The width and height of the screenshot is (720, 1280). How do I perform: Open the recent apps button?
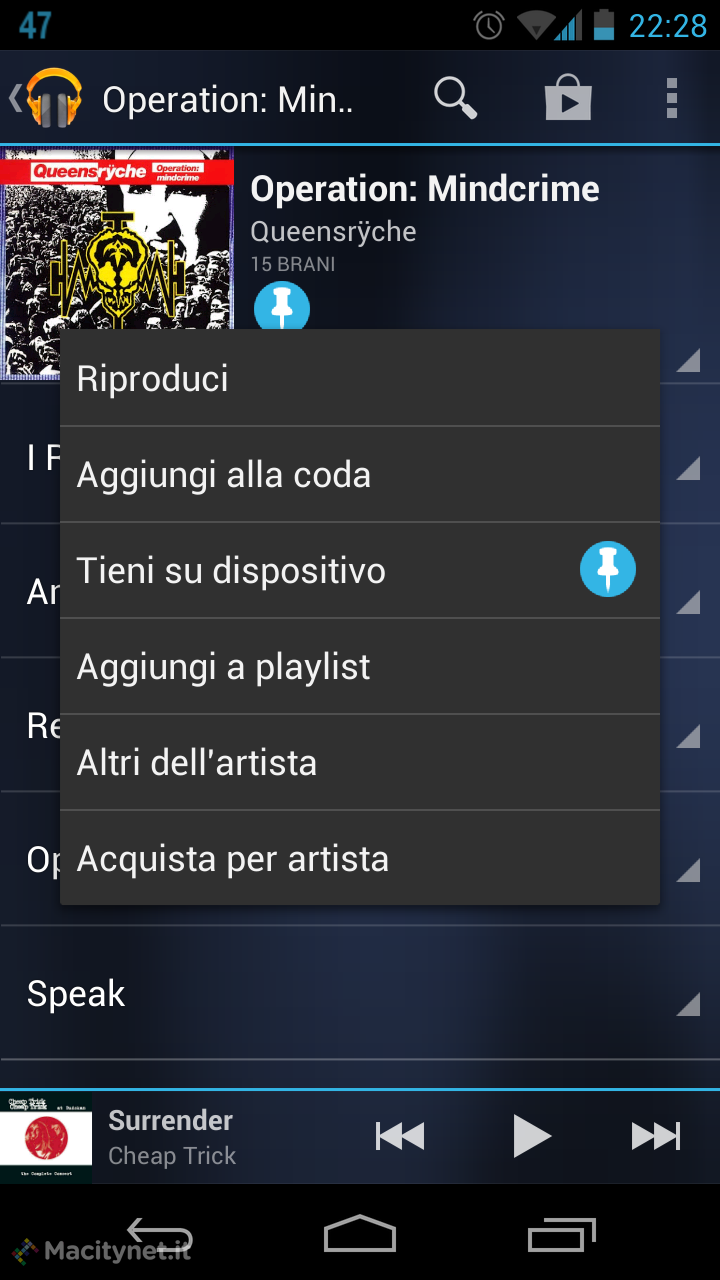[x=561, y=1236]
